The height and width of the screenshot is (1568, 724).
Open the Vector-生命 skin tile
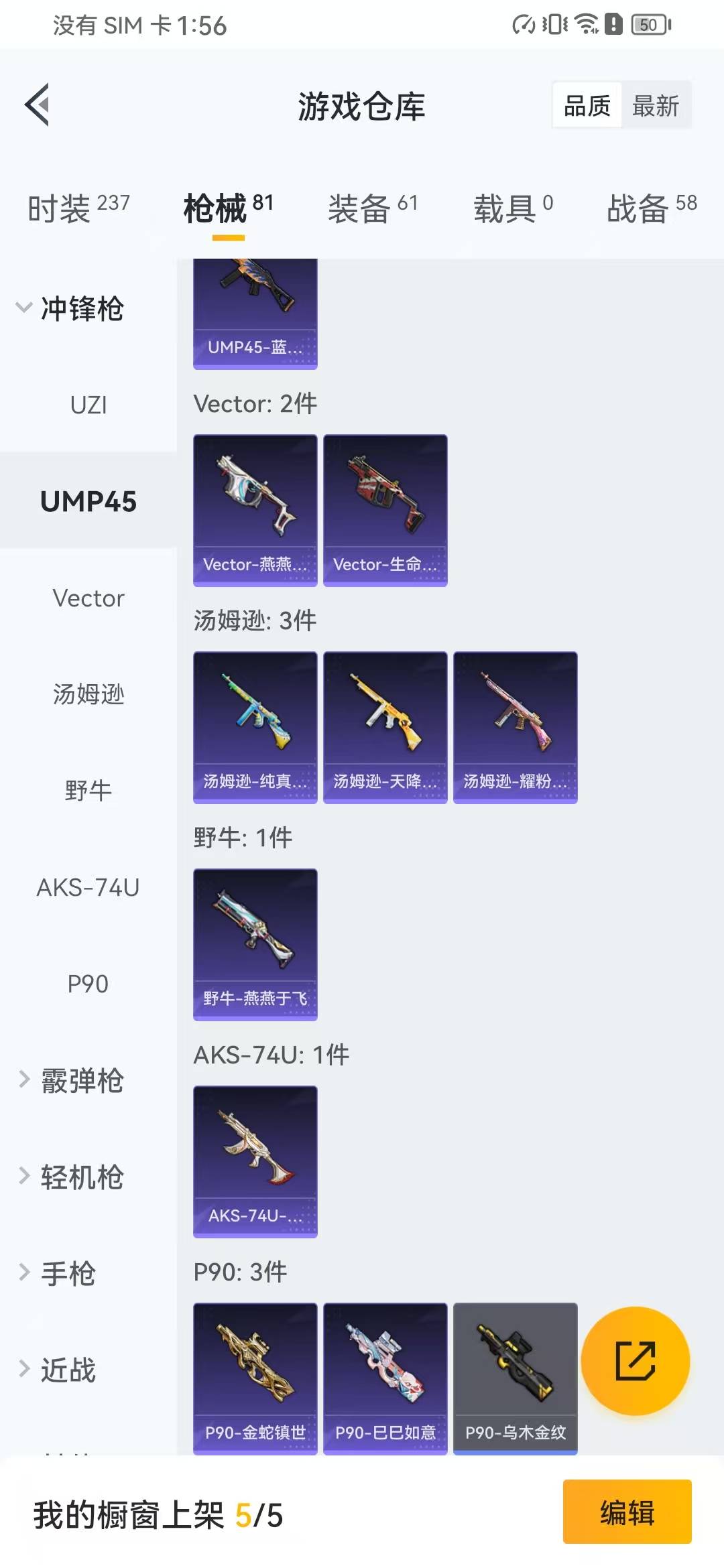click(x=385, y=511)
